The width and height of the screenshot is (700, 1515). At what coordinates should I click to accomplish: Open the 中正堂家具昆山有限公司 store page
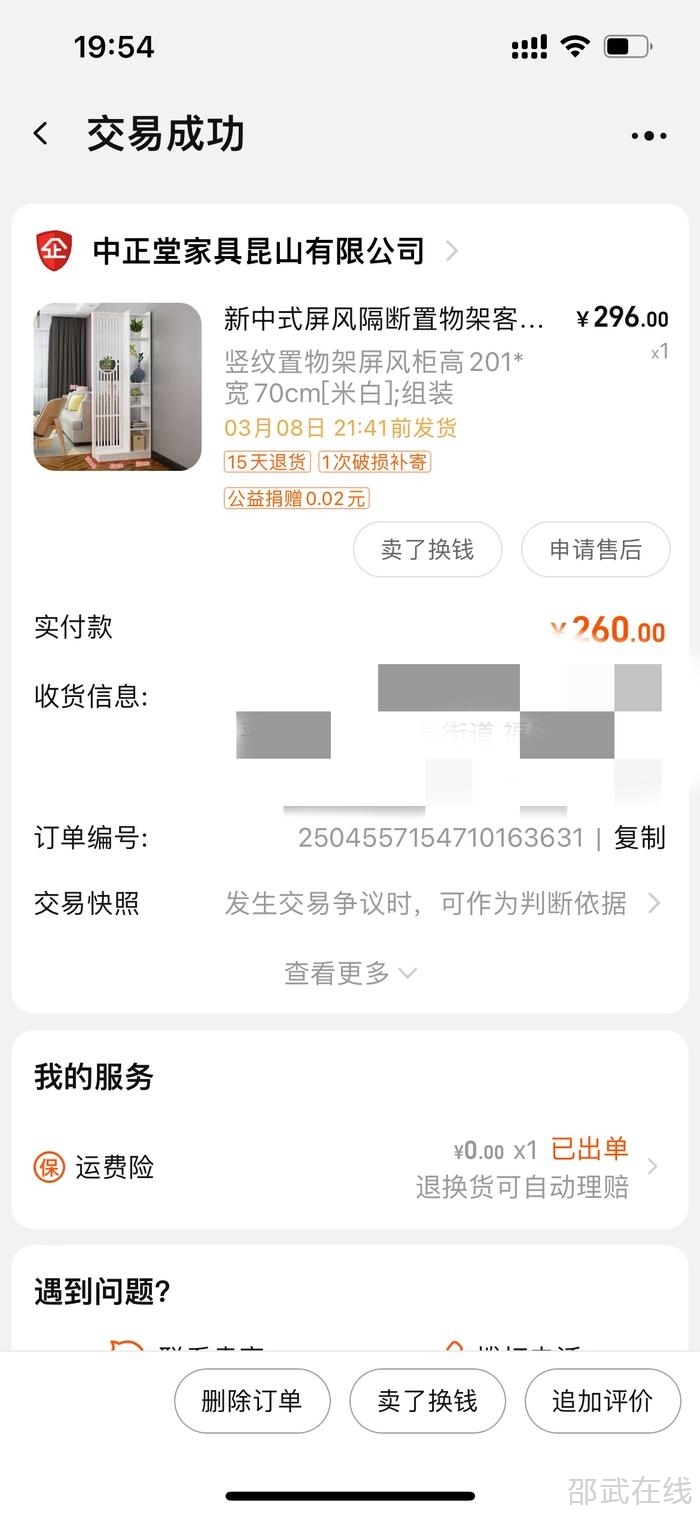258,250
